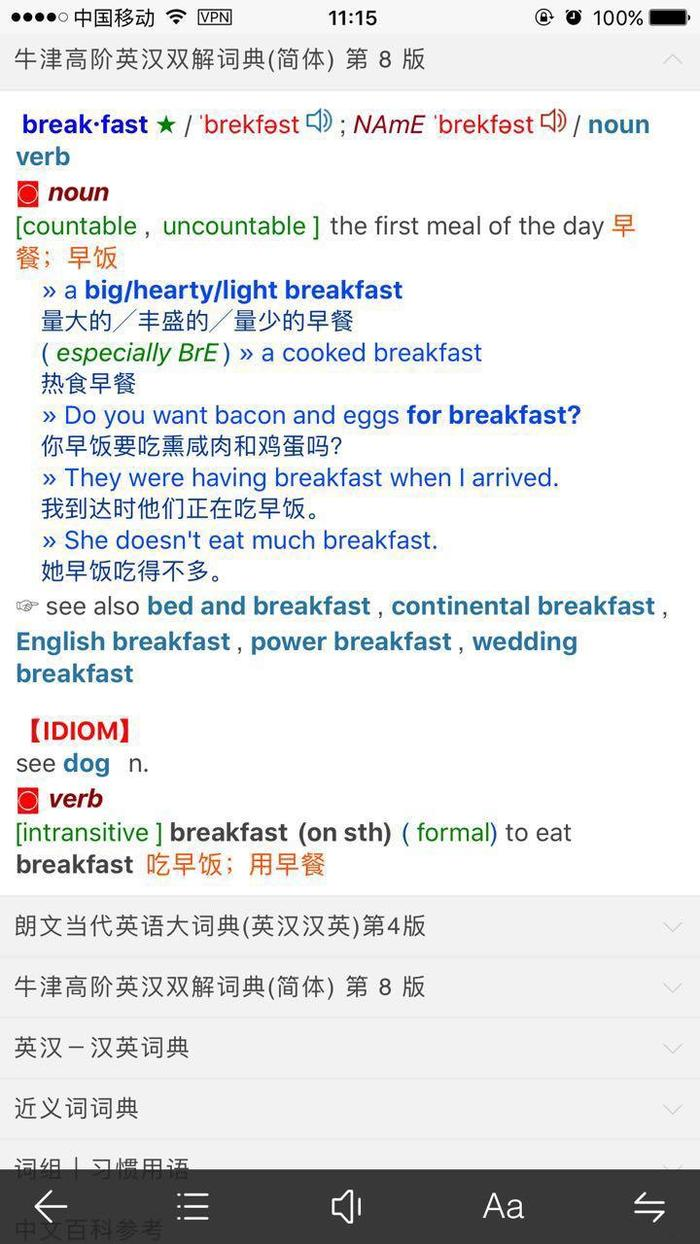Open the 'bed and breakfast' entry

pos(259,606)
